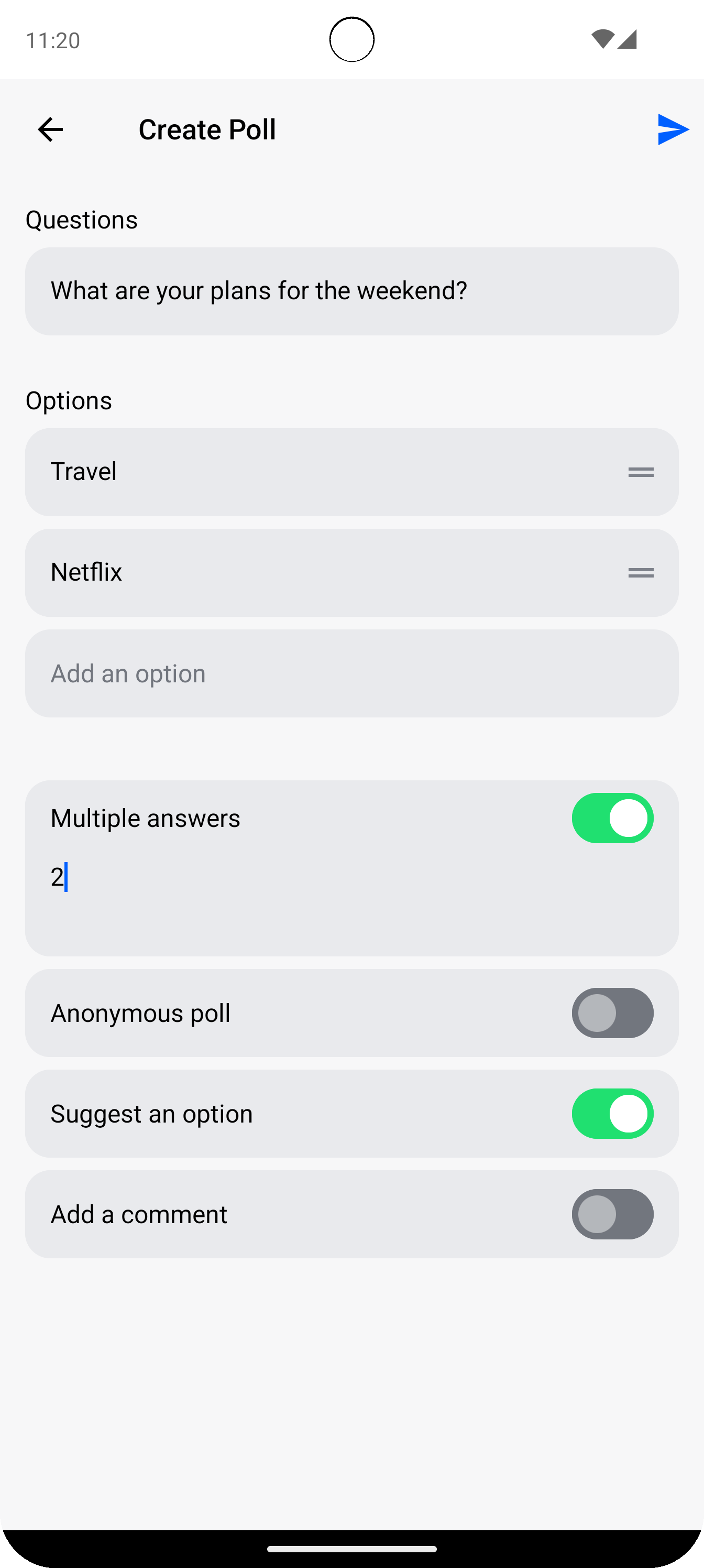704x1568 pixels.
Task: Tap the Create Poll title
Action: pos(207,129)
